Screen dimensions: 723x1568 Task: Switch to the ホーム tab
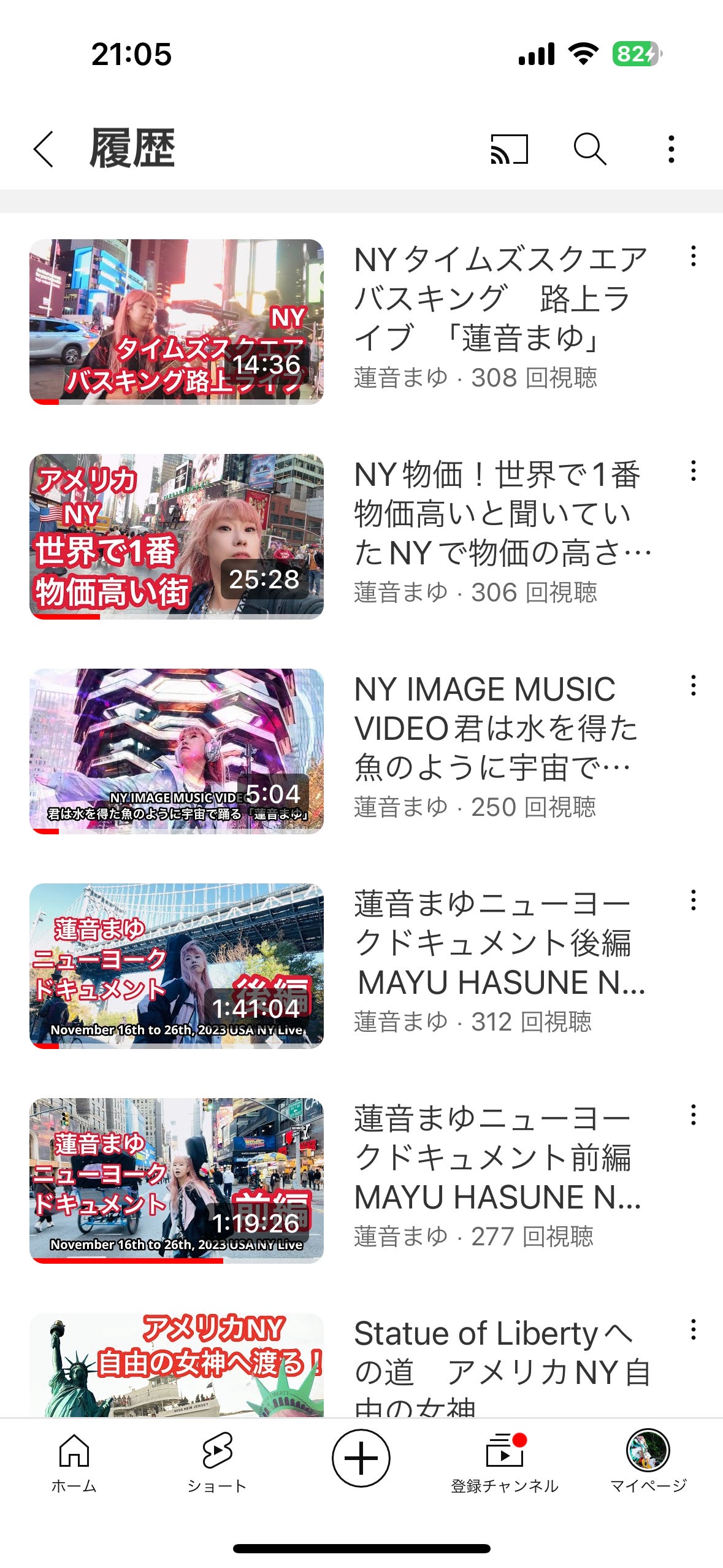tap(74, 1462)
